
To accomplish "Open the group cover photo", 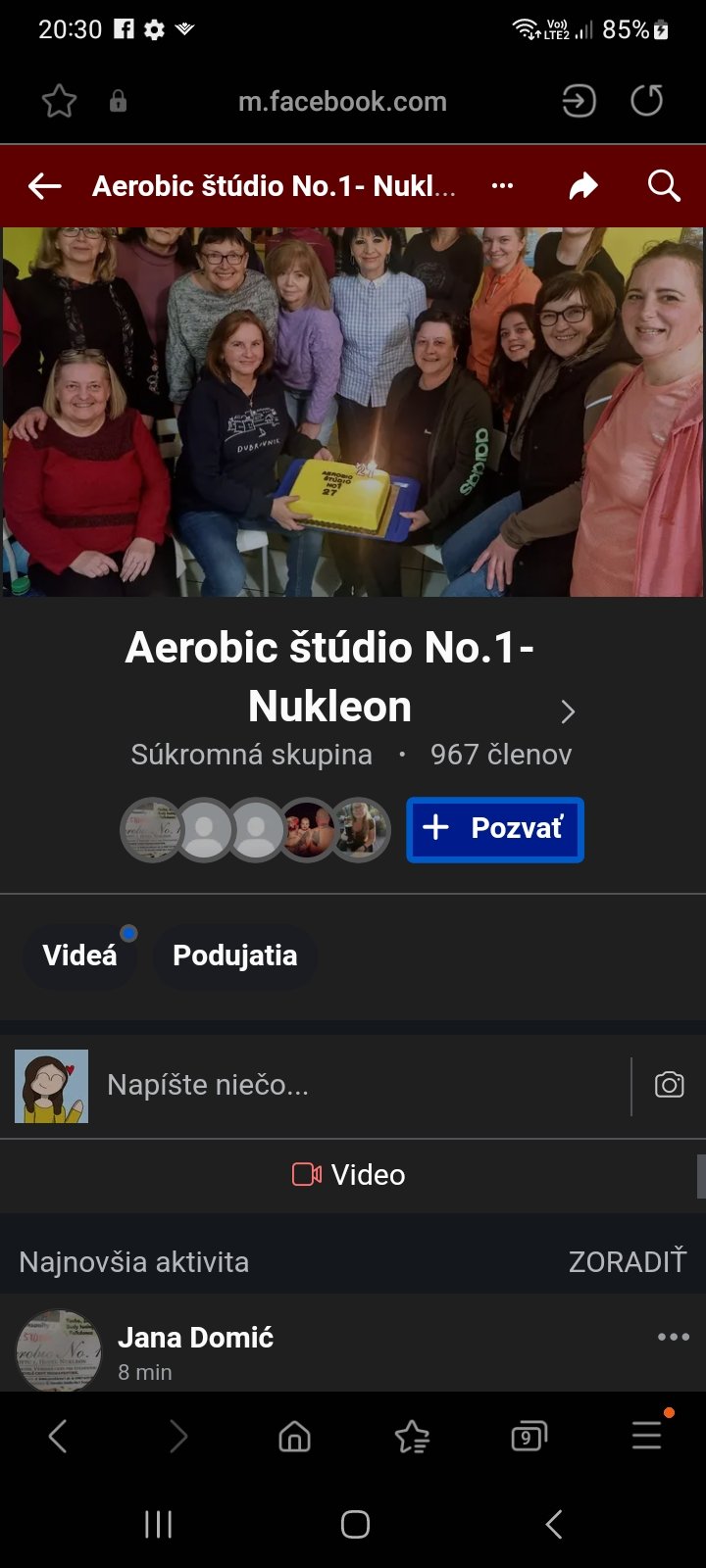I will click(353, 412).
